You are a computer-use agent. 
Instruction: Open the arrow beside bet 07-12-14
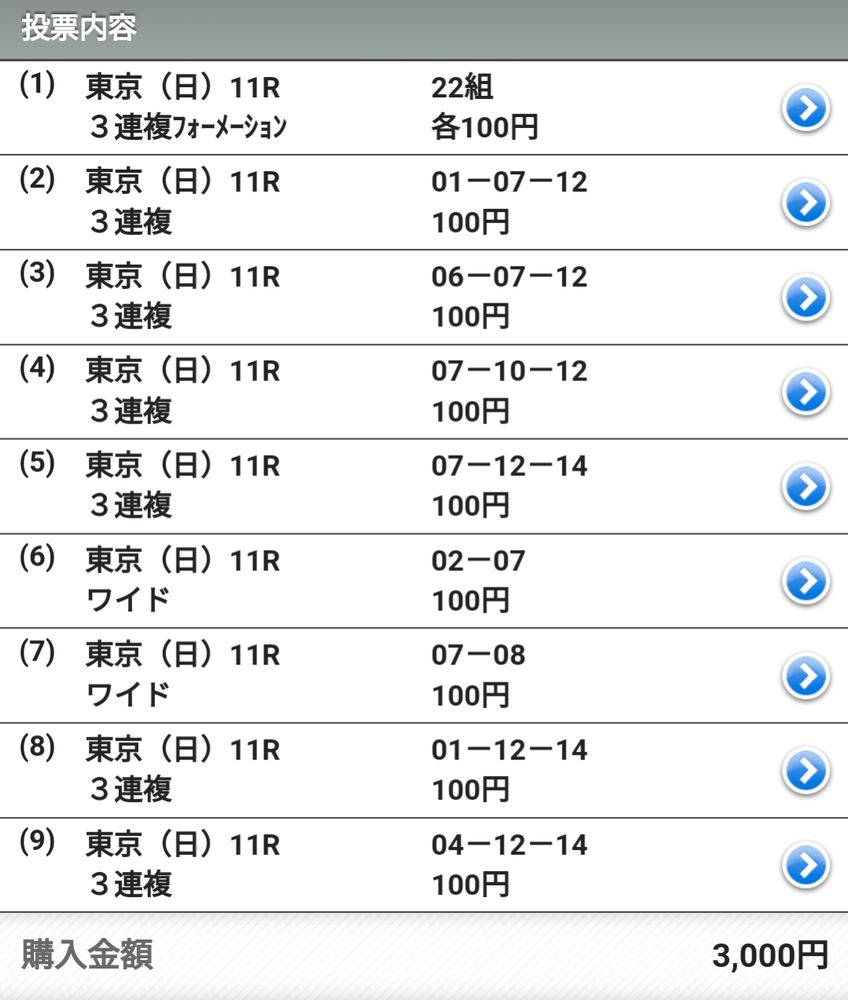click(x=806, y=487)
